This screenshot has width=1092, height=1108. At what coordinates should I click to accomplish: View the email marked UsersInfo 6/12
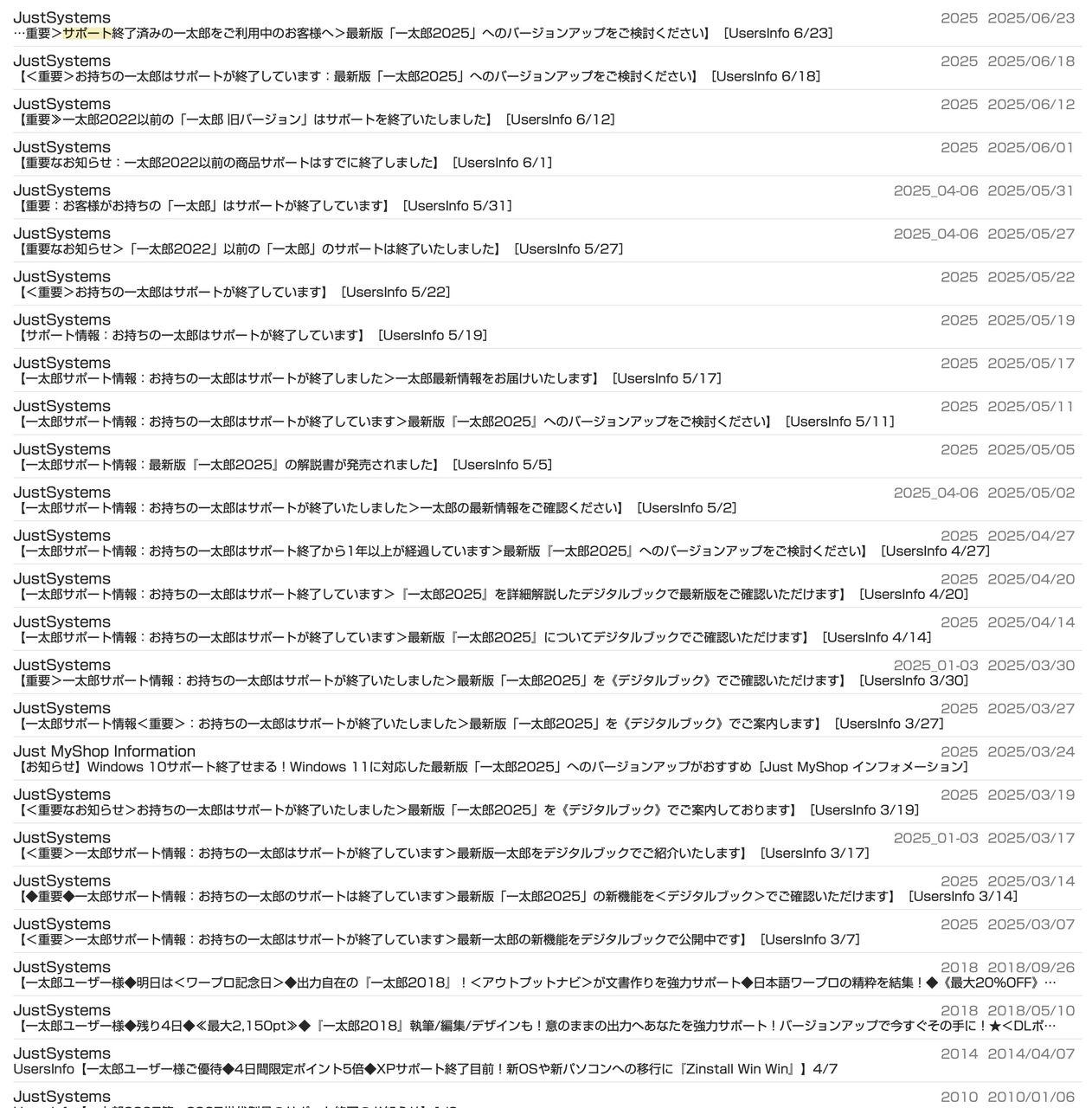(317, 119)
